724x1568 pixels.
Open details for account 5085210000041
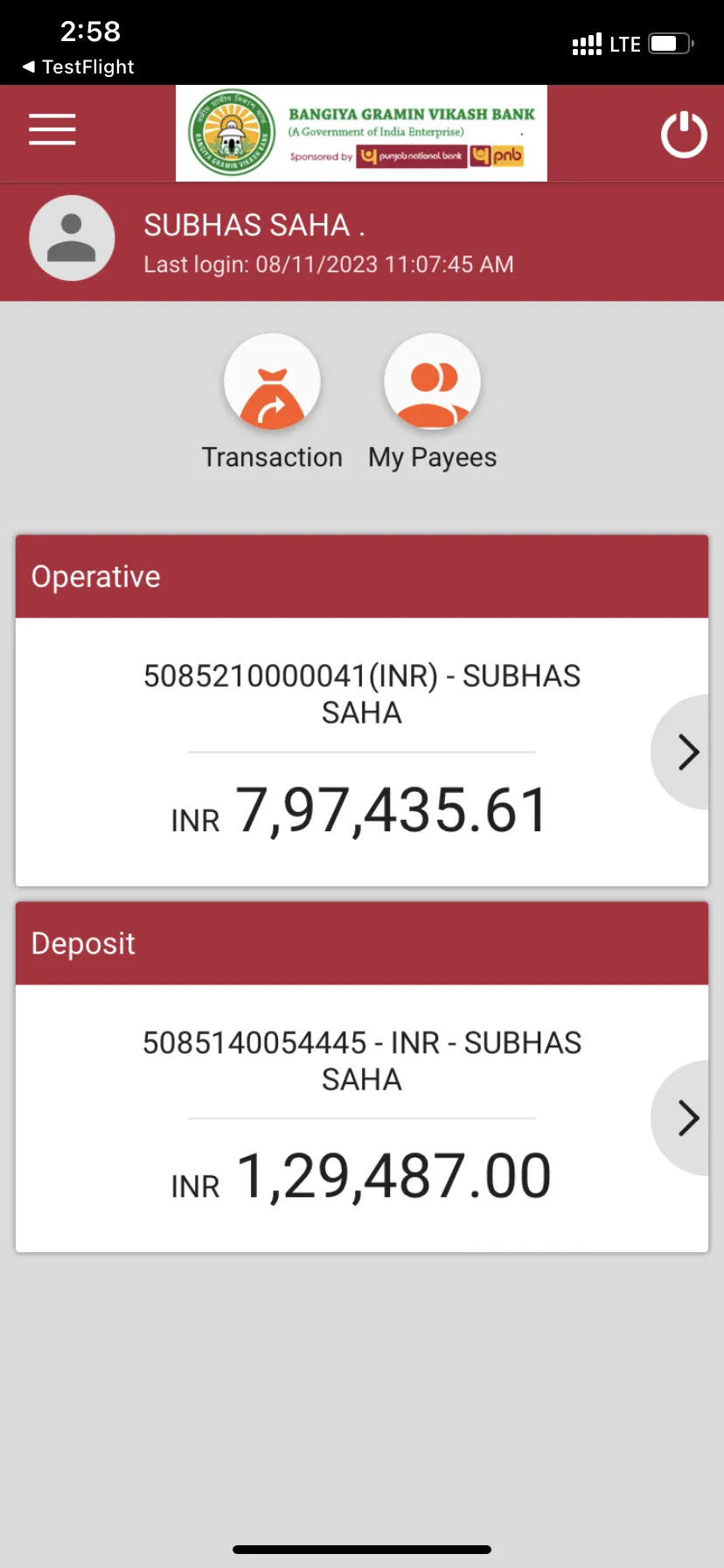(361, 693)
